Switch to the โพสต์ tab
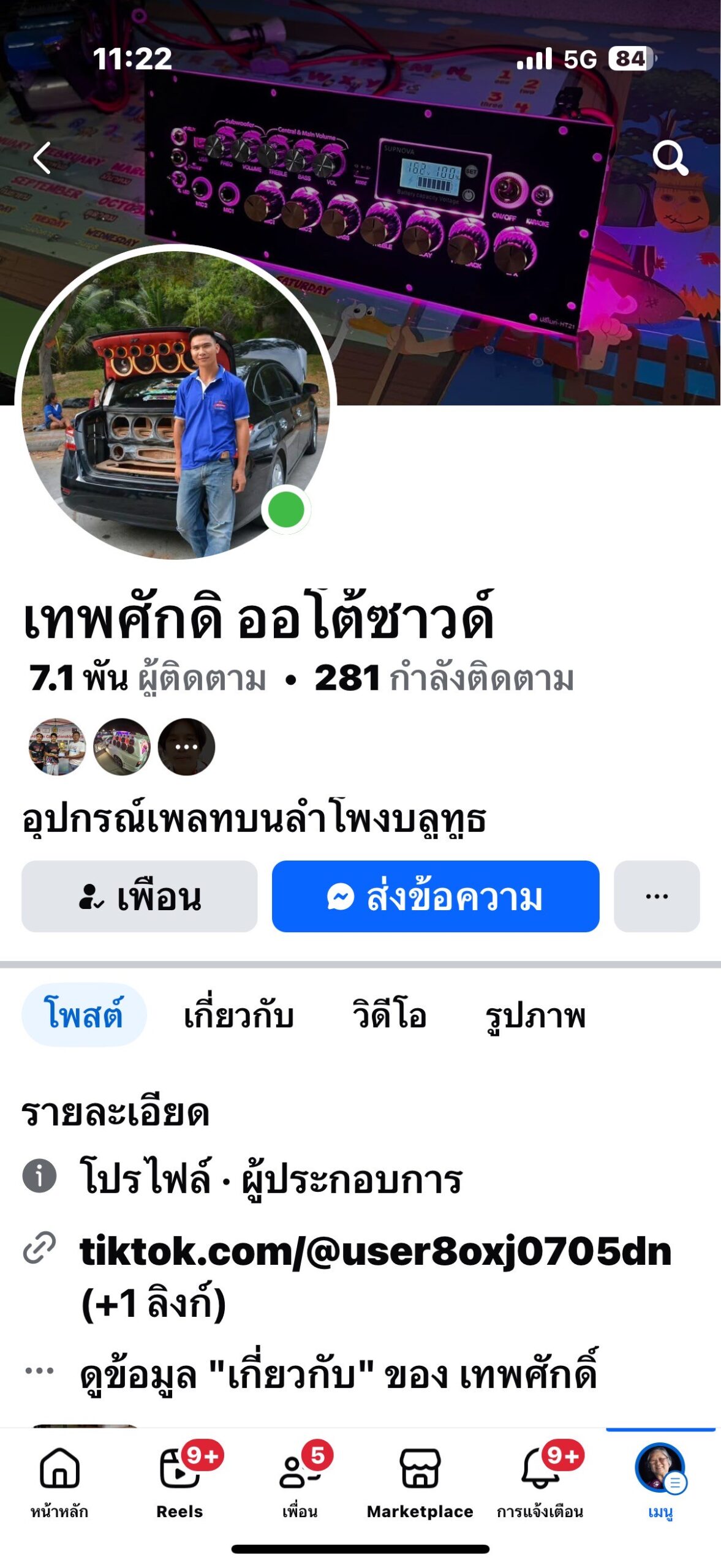 coord(84,1015)
